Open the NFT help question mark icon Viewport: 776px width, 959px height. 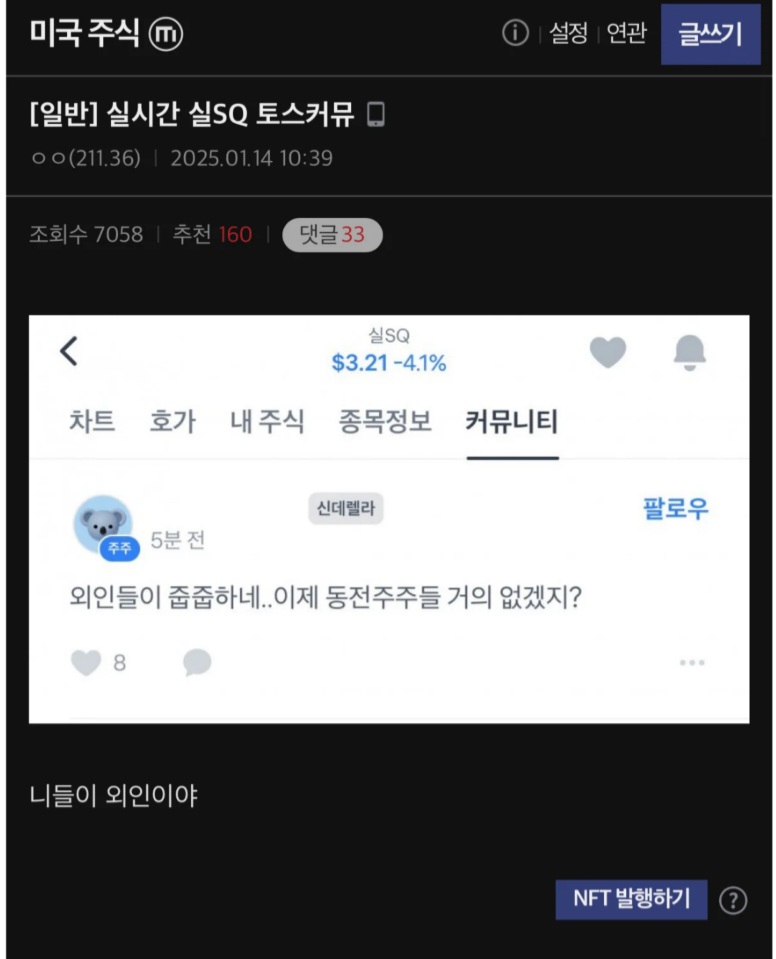(x=733, y=900)
